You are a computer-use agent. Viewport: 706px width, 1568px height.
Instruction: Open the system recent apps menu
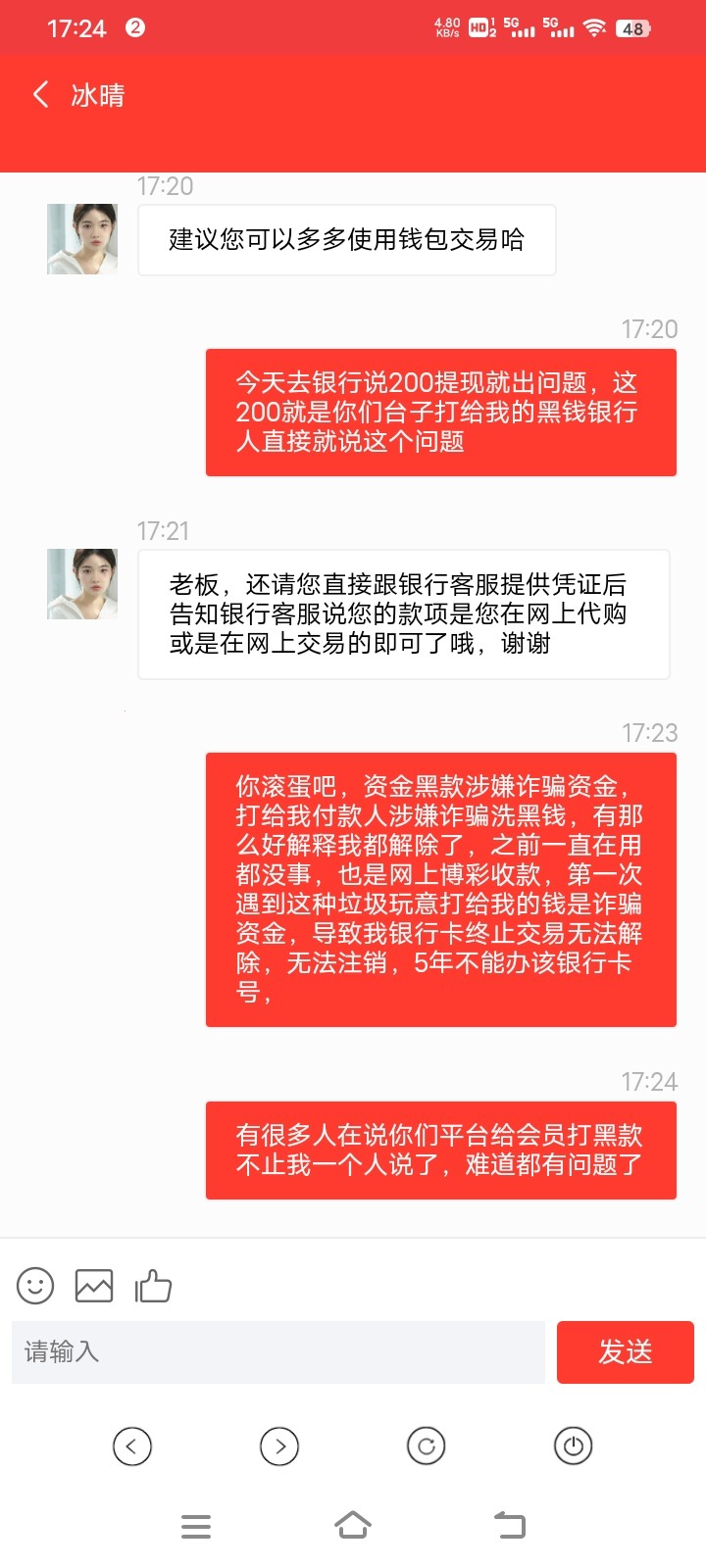tap(196, 1526)
